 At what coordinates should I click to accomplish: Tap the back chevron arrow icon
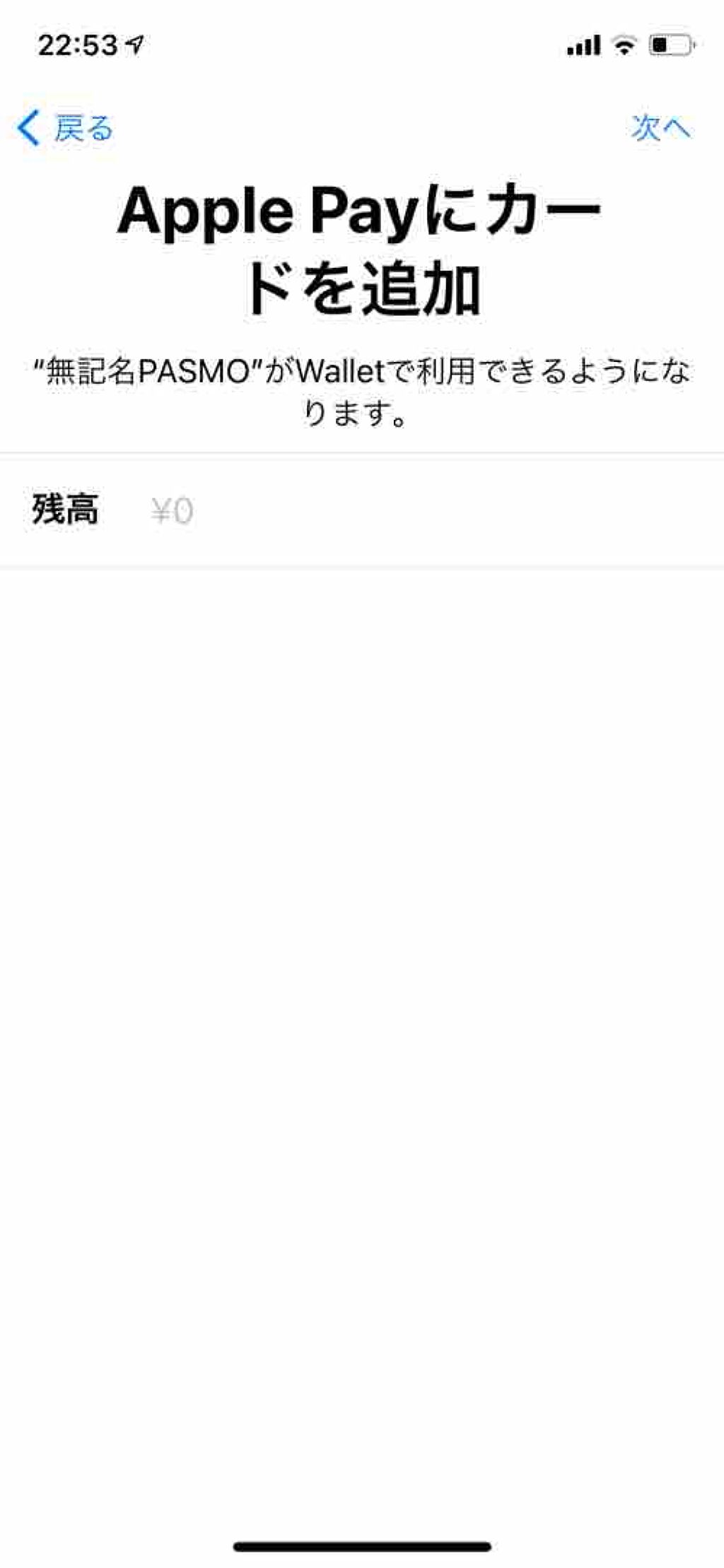pyautogui.click(x=28, y=127)
